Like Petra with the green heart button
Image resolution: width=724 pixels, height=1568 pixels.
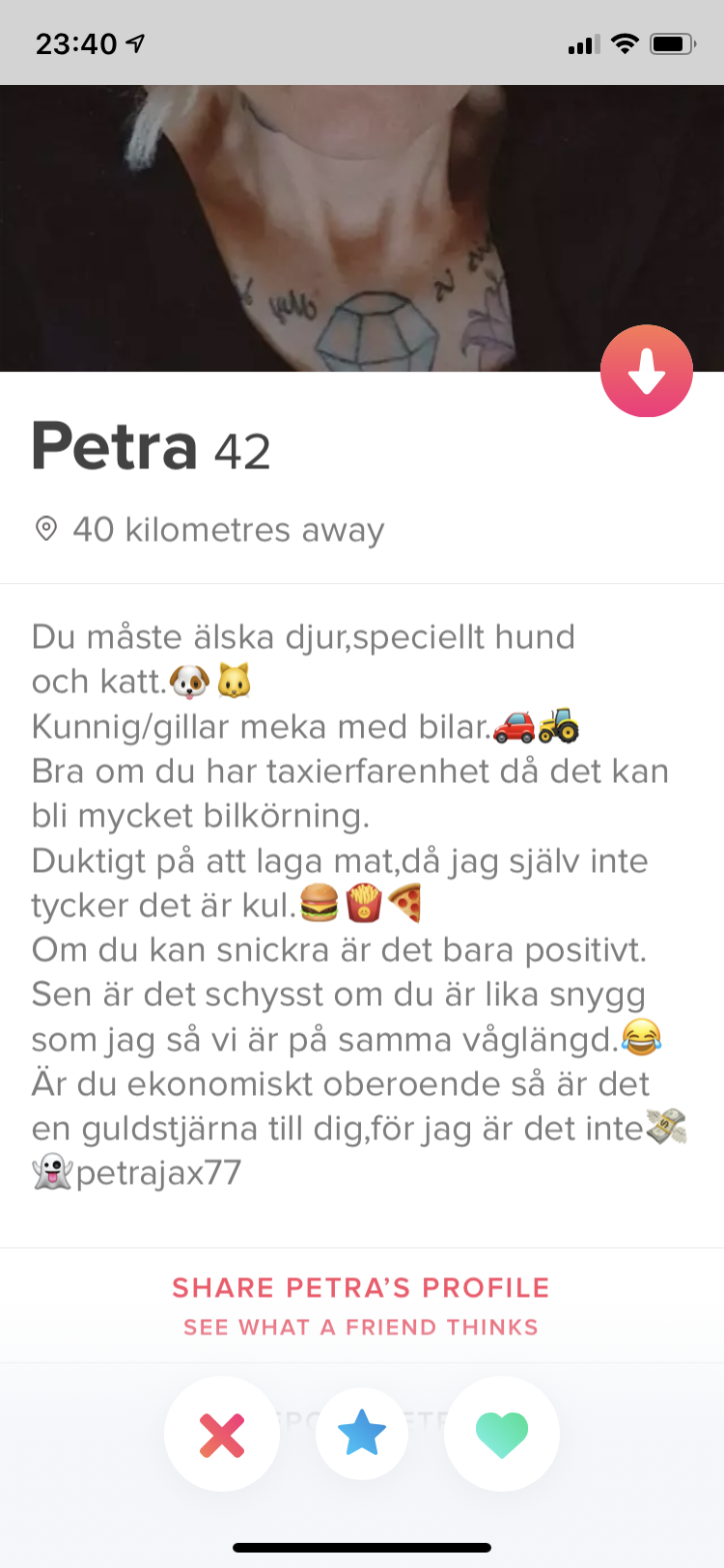(502, 1434)
